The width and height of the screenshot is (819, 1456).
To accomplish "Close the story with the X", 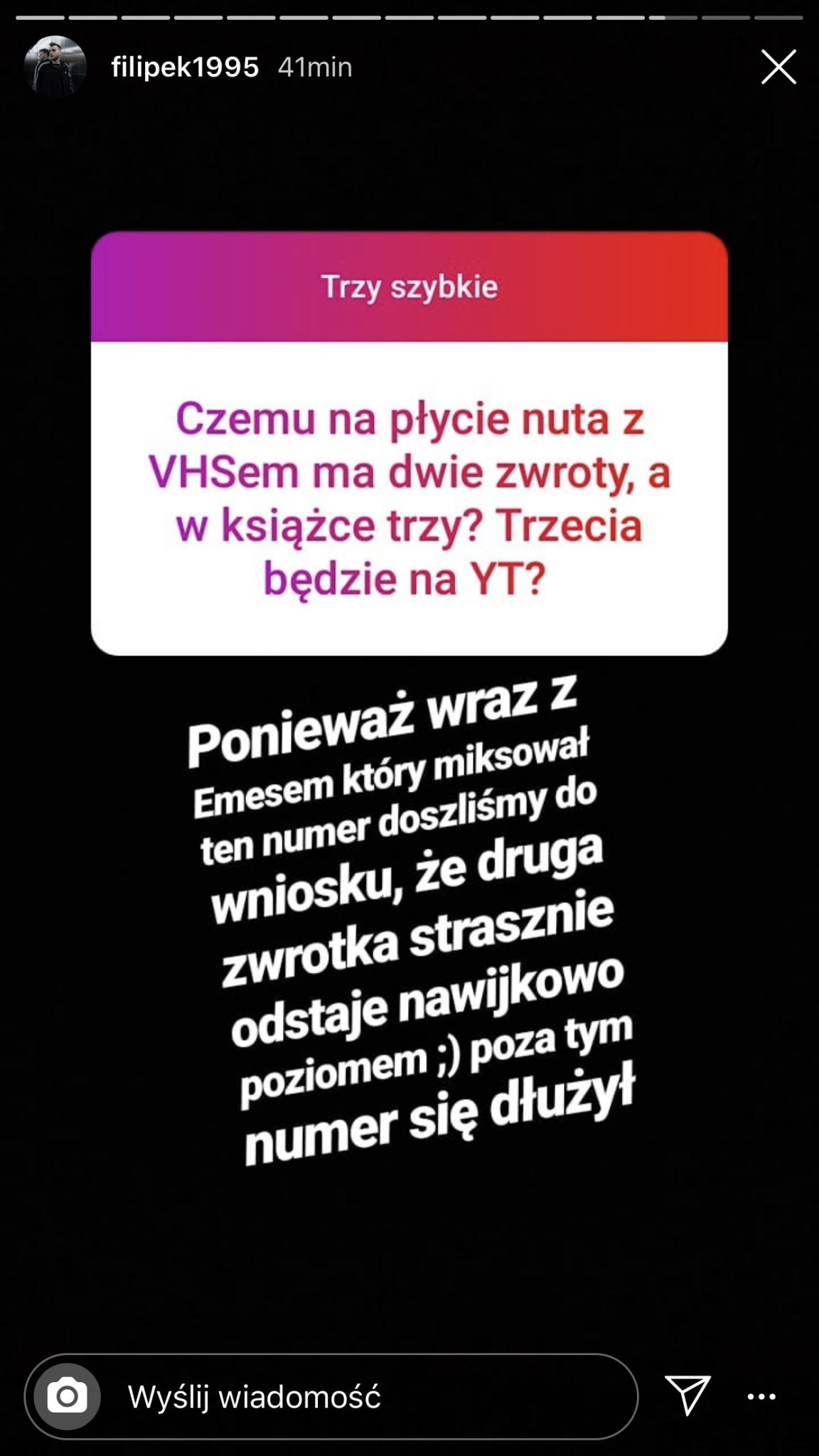I will (x=778, y=67).
